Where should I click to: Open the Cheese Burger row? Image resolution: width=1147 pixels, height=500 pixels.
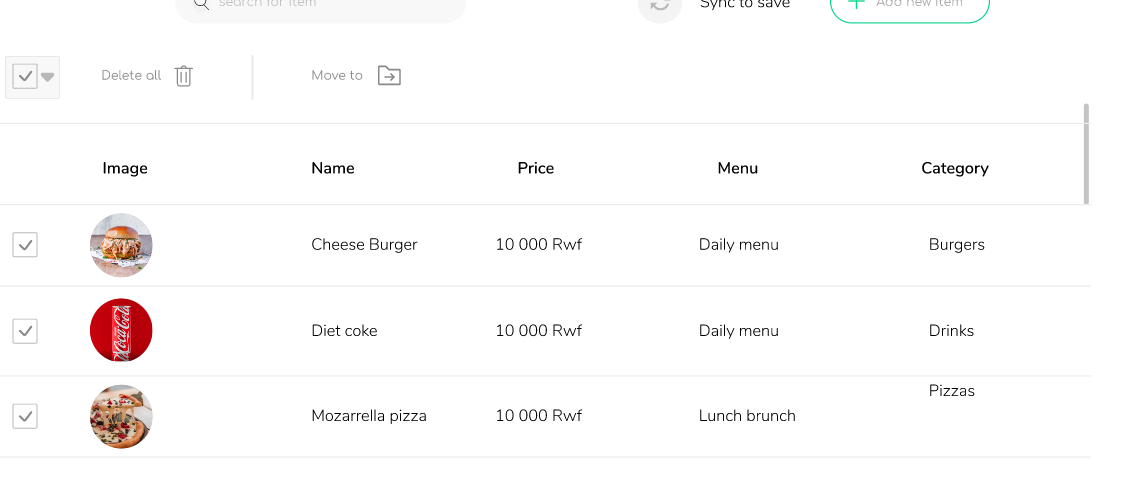(x=364, y=245)
